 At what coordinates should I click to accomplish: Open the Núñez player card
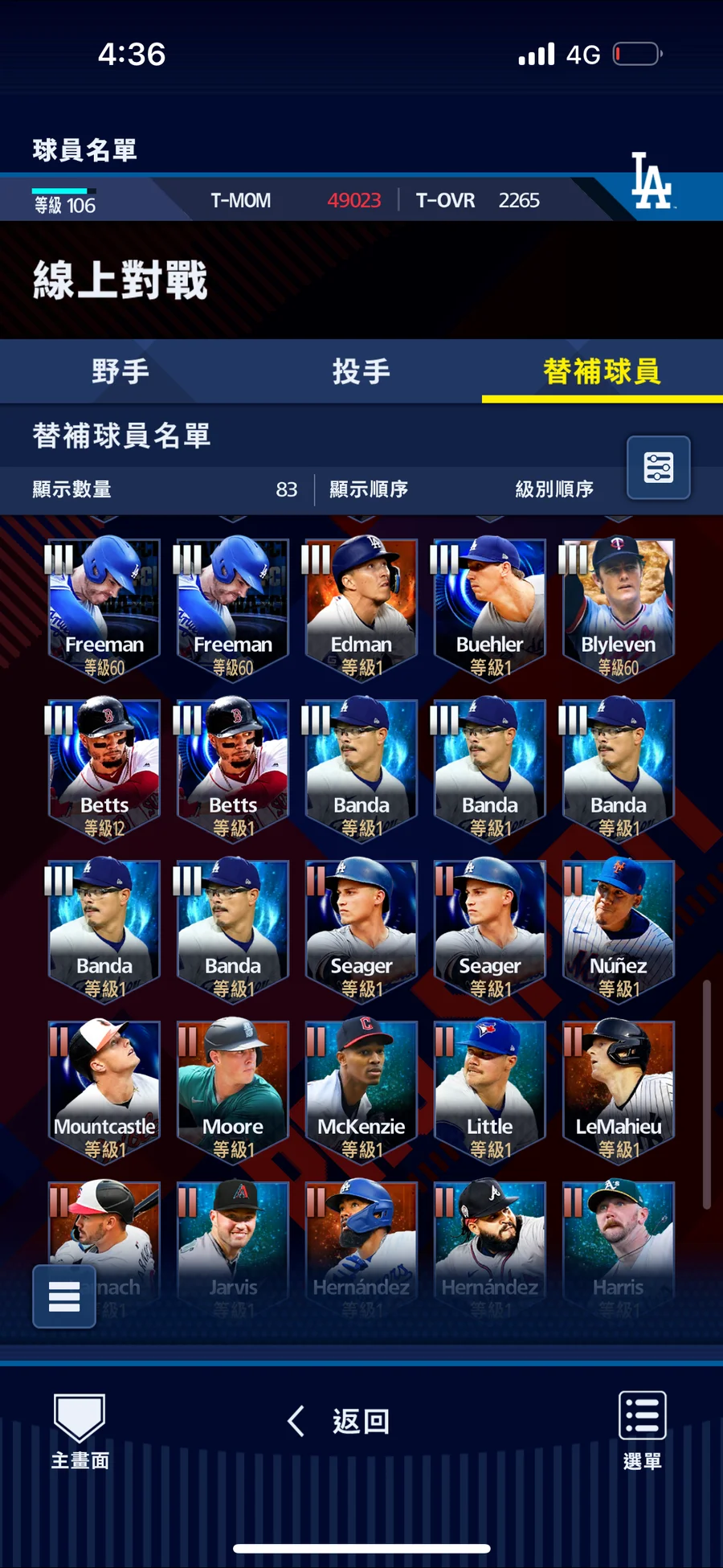[619, 931]
